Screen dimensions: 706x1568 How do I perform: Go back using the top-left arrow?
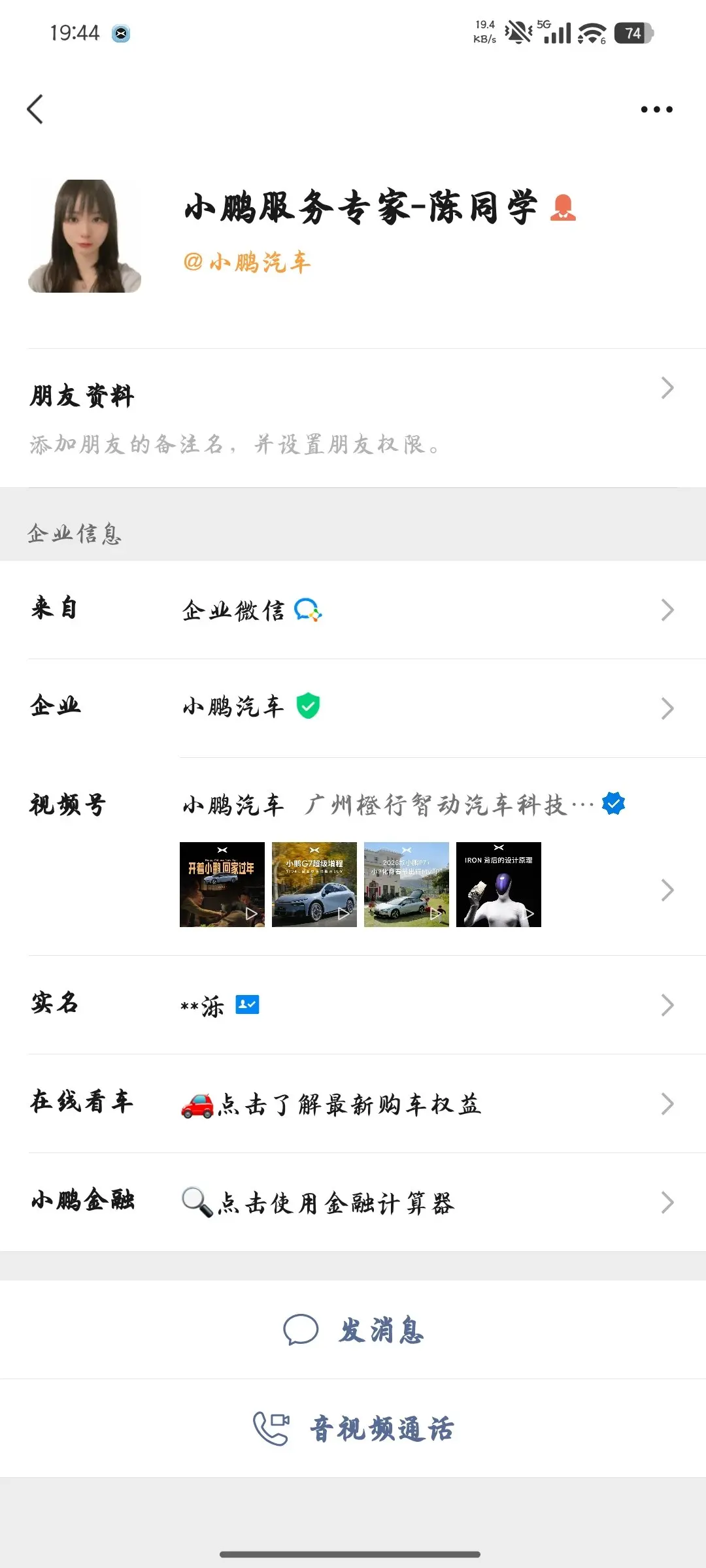tap(35, 109)
